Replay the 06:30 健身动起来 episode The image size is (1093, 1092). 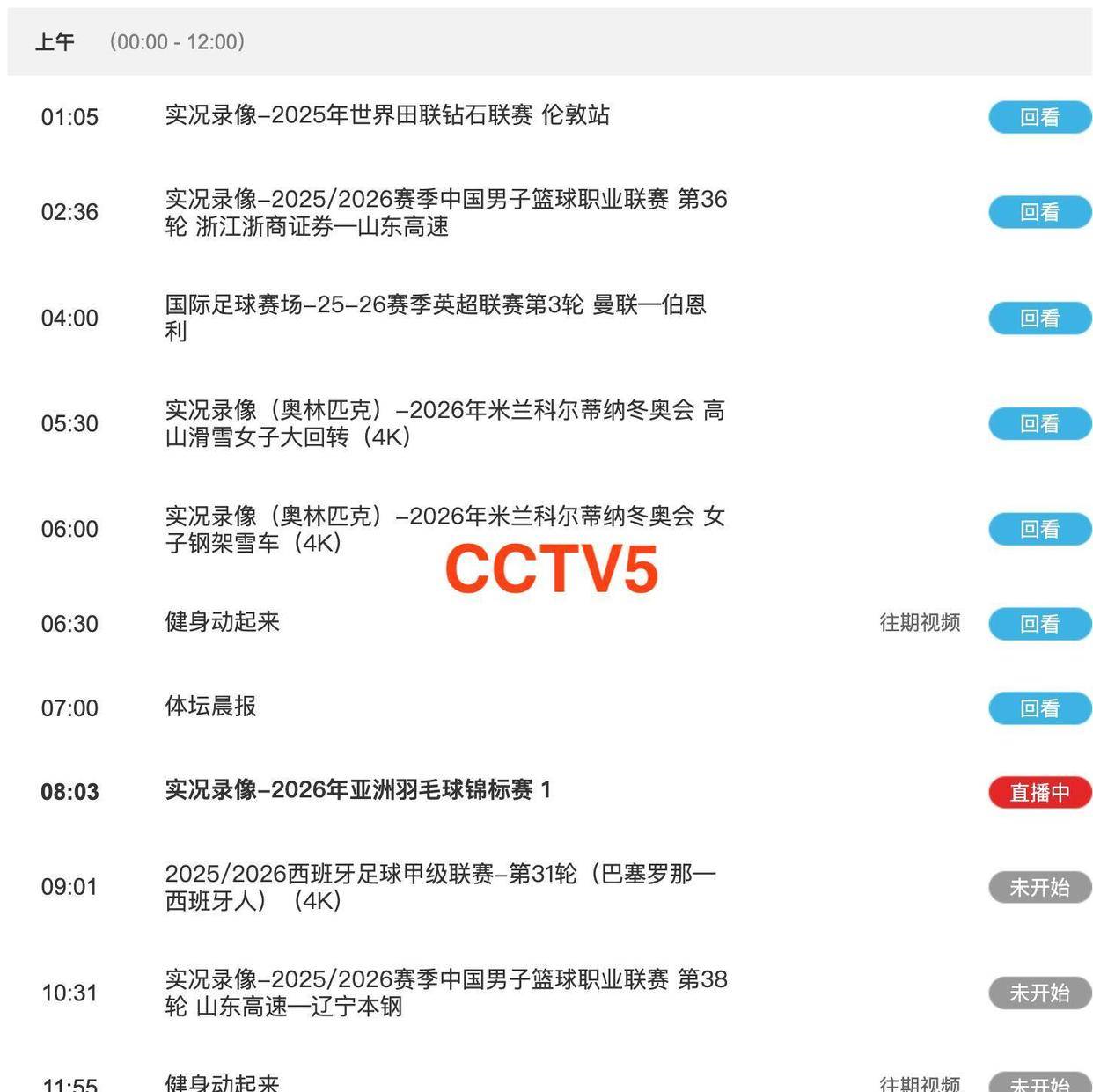(1039, 624)
